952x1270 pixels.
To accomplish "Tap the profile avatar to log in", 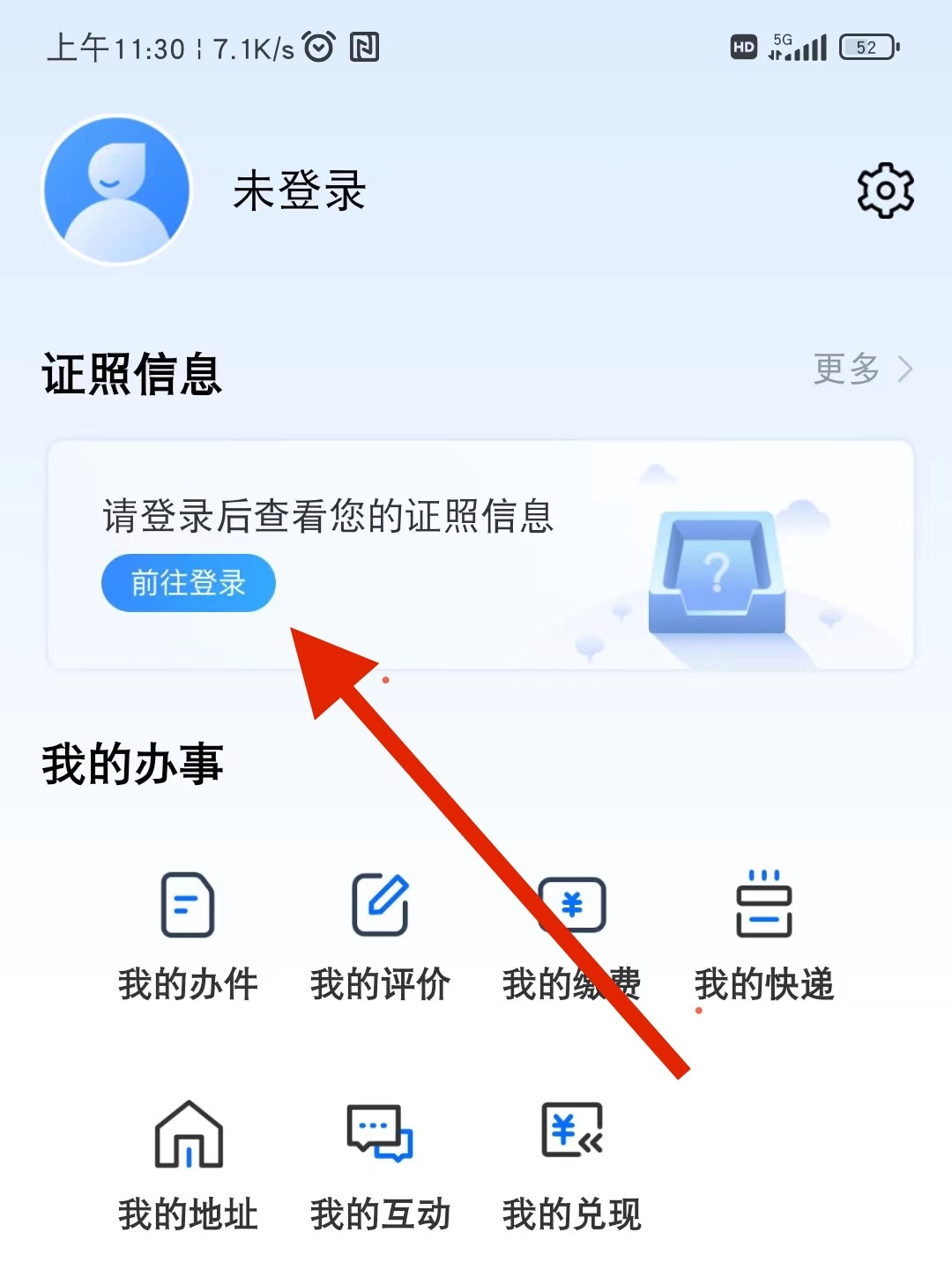I will coord(117,190).
